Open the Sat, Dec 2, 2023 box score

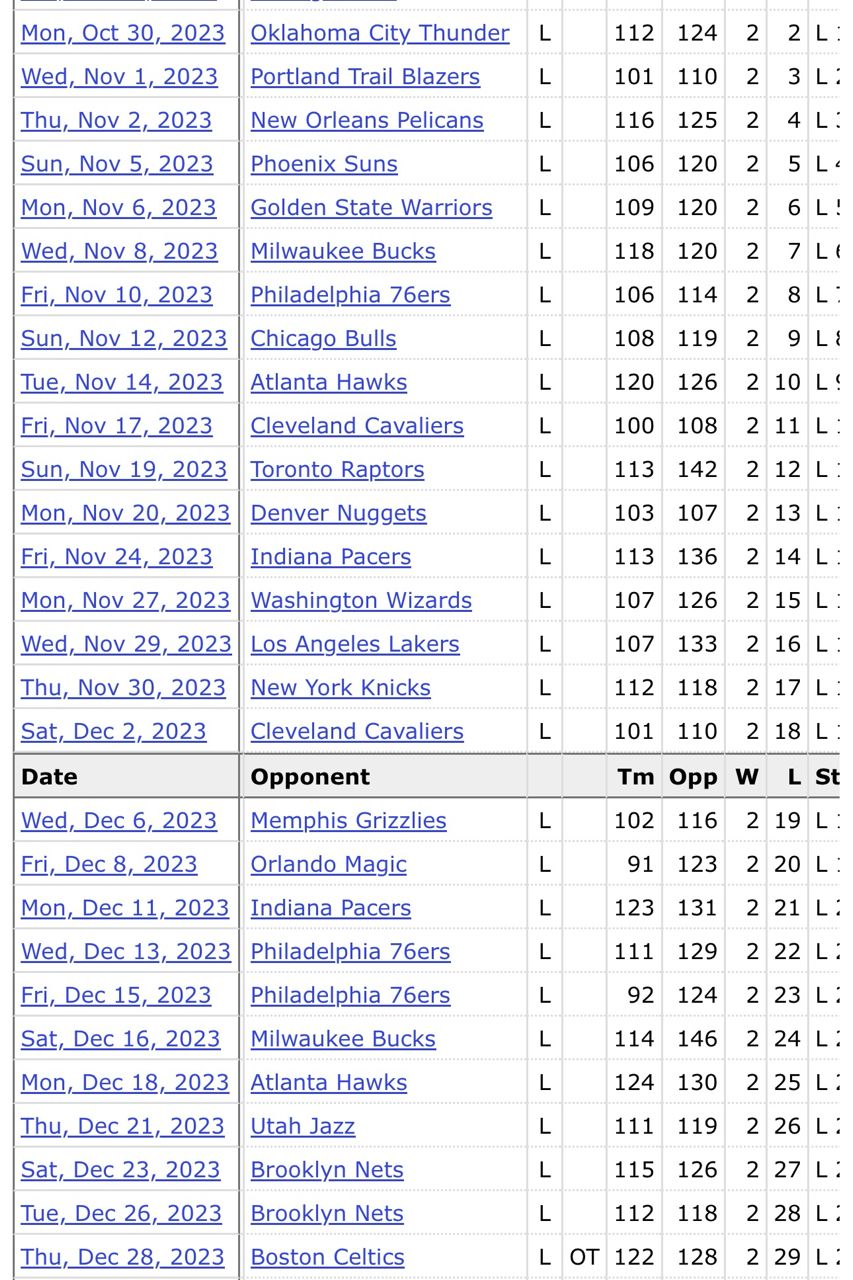[113, 732]
